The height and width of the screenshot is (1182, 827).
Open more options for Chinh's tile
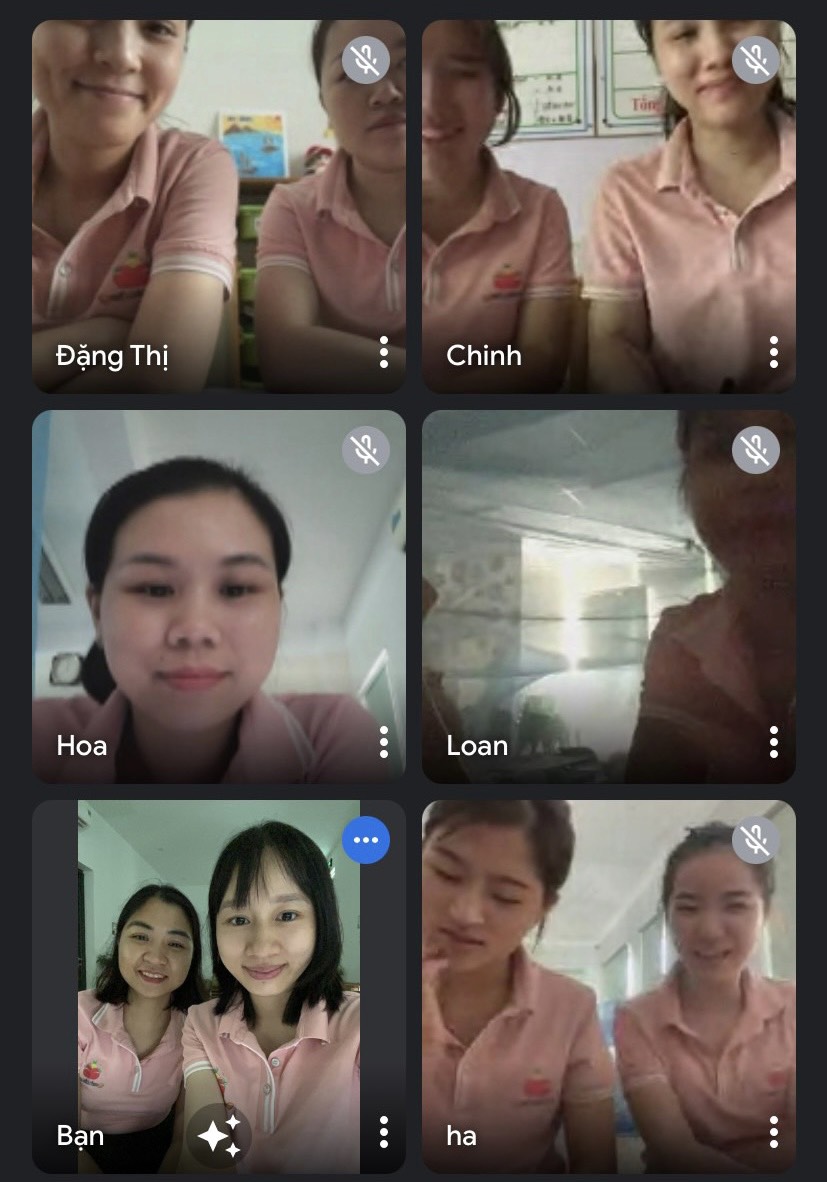[x=773, y=352]
